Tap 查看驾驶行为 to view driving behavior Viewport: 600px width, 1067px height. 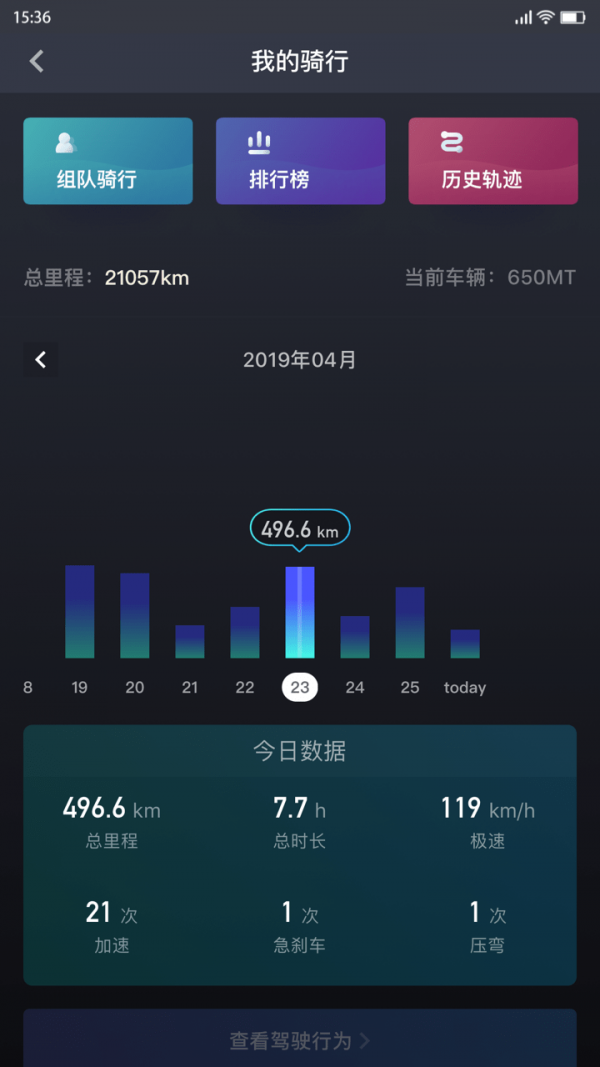tap(300, 1041)
